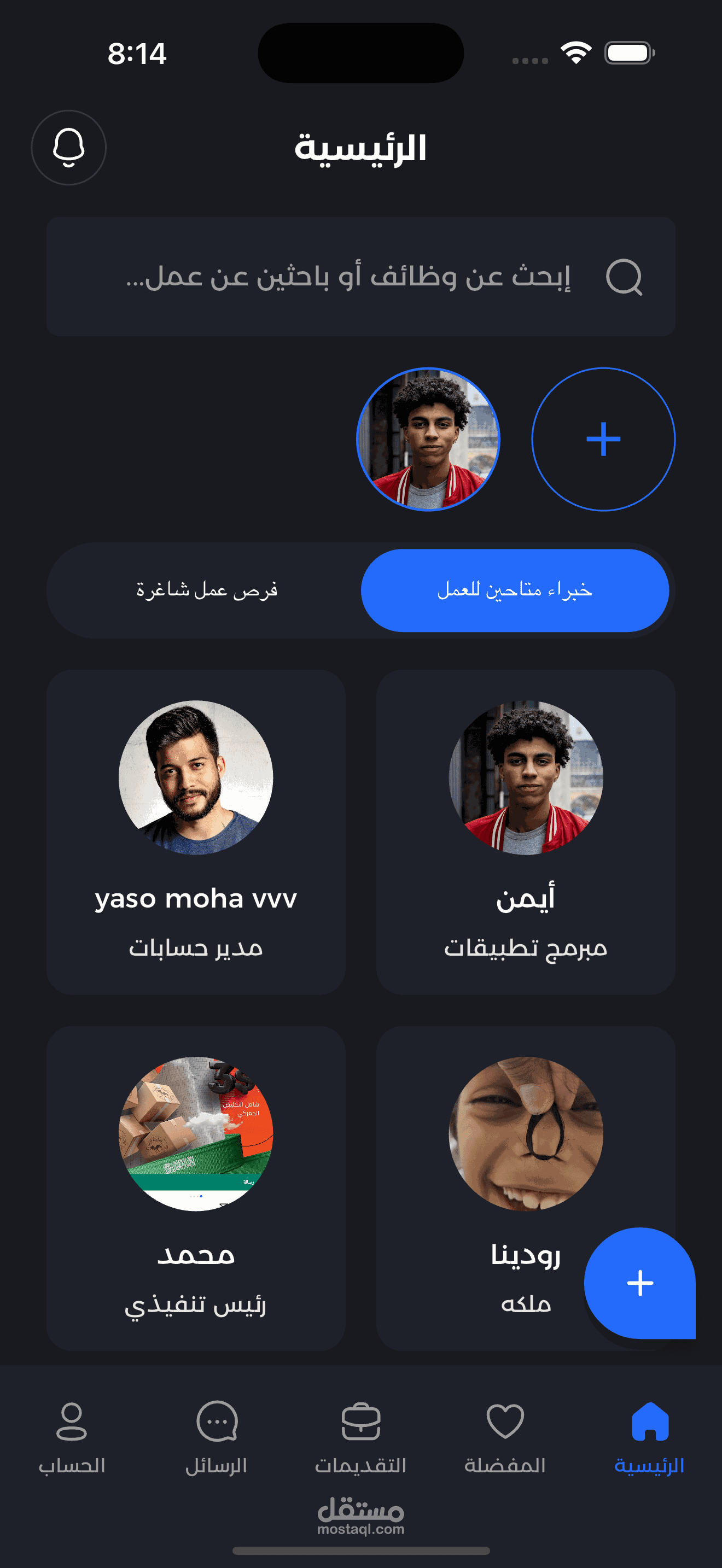Switch to the المفضلة favorites tab
This screenshot has height=1568, width=722.
click(505, 1437)
